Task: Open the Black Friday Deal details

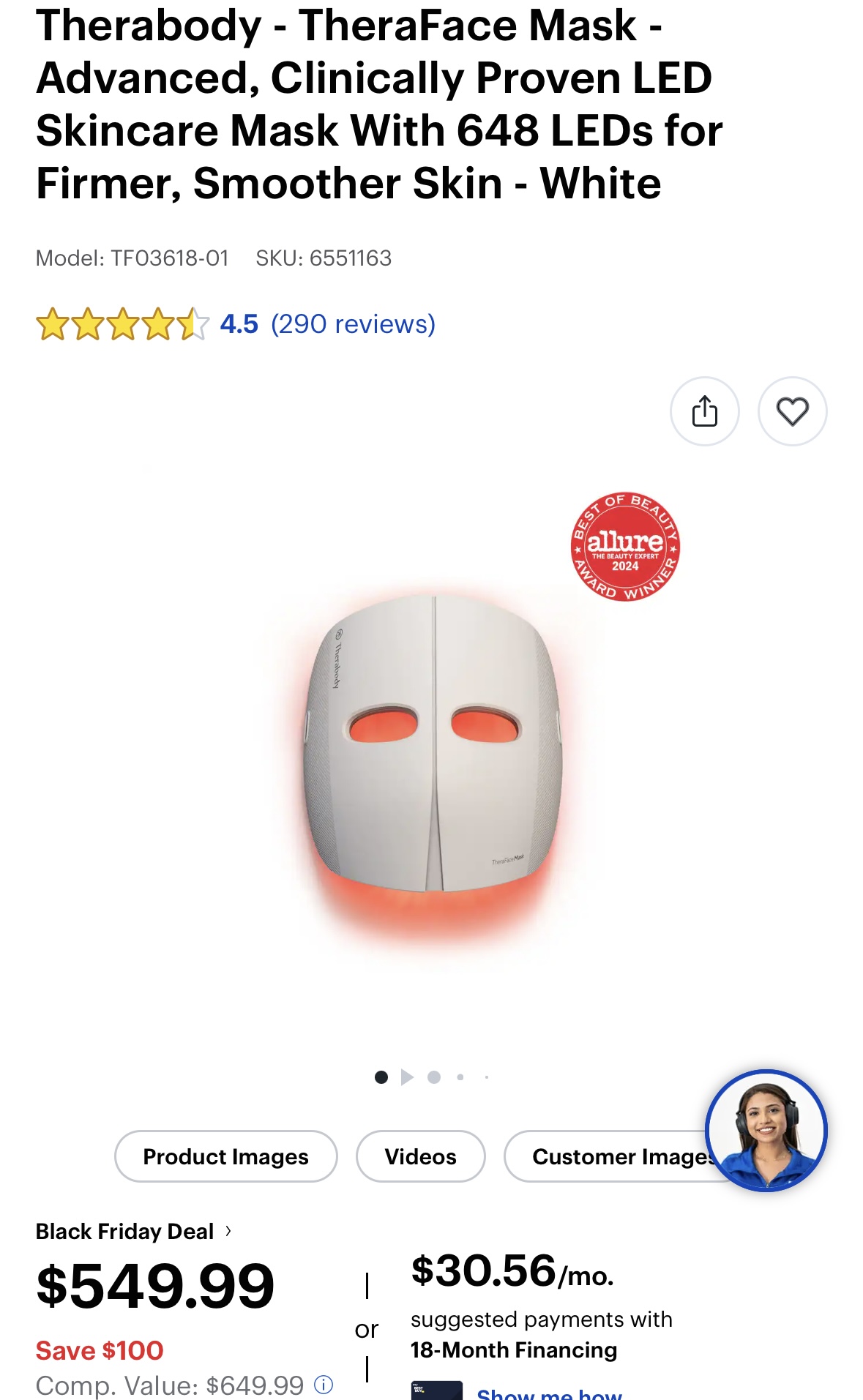Action: [134, 1232]
